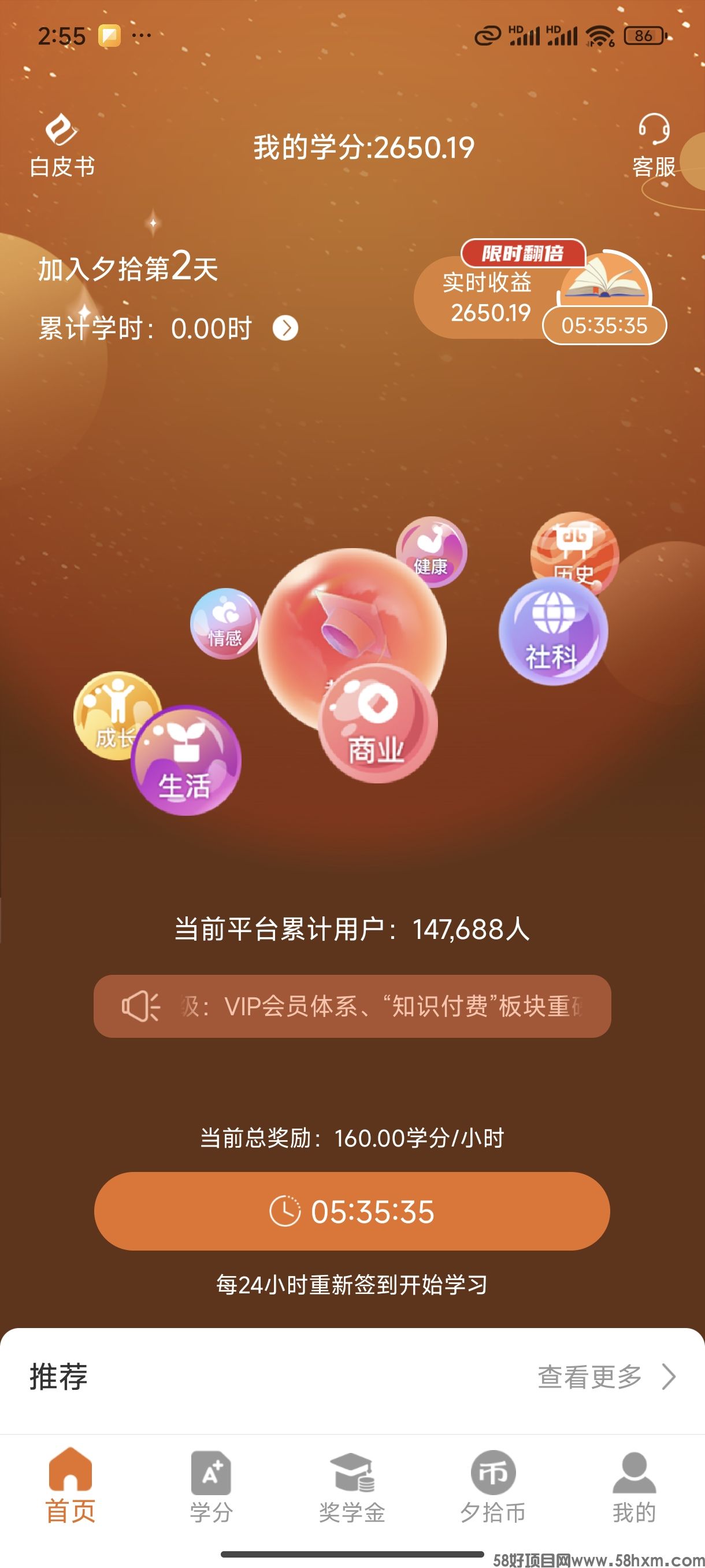The width and height of the screenshot is (705, 1568).
Task: Contact 客服 customer service
Action: tap(654, 146)
